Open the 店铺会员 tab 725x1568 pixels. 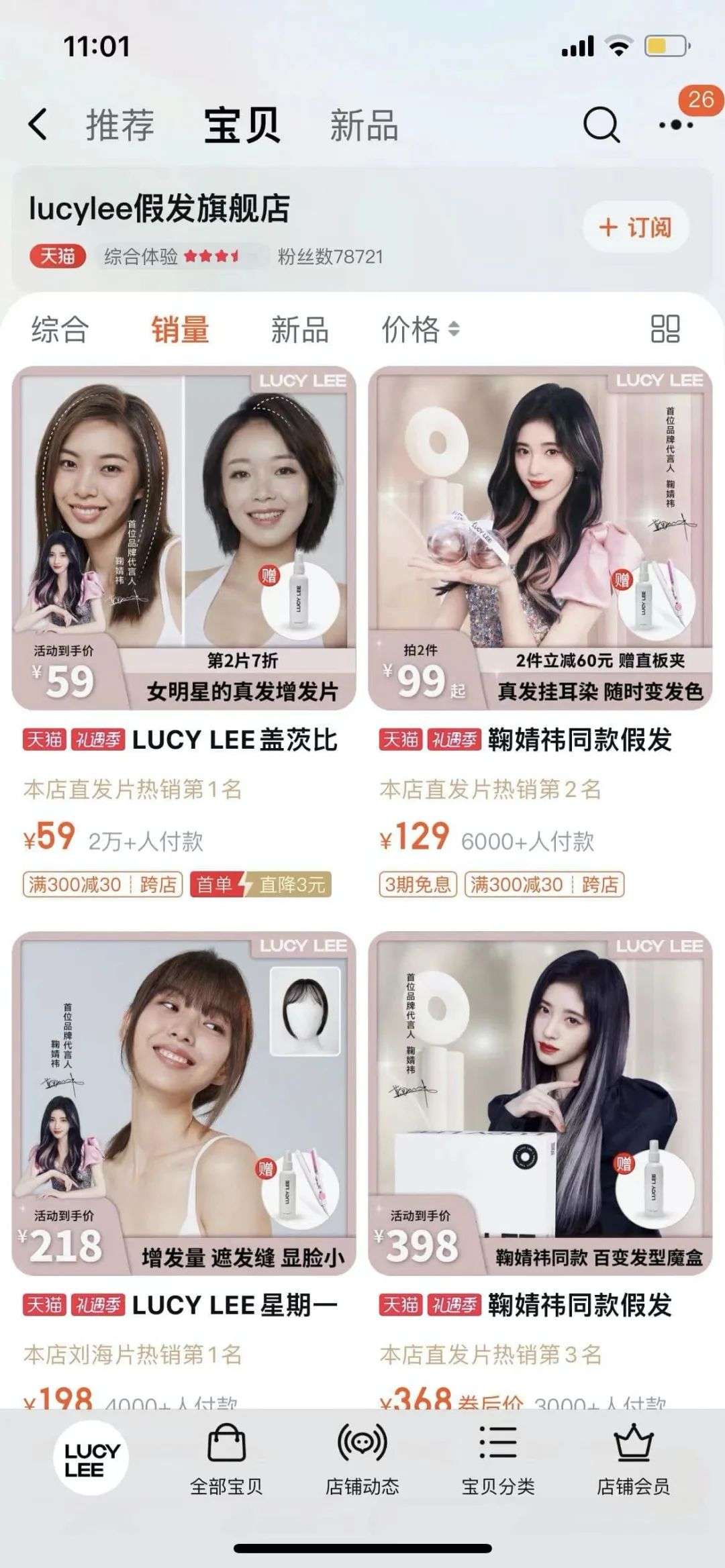tap(634, 1460)
